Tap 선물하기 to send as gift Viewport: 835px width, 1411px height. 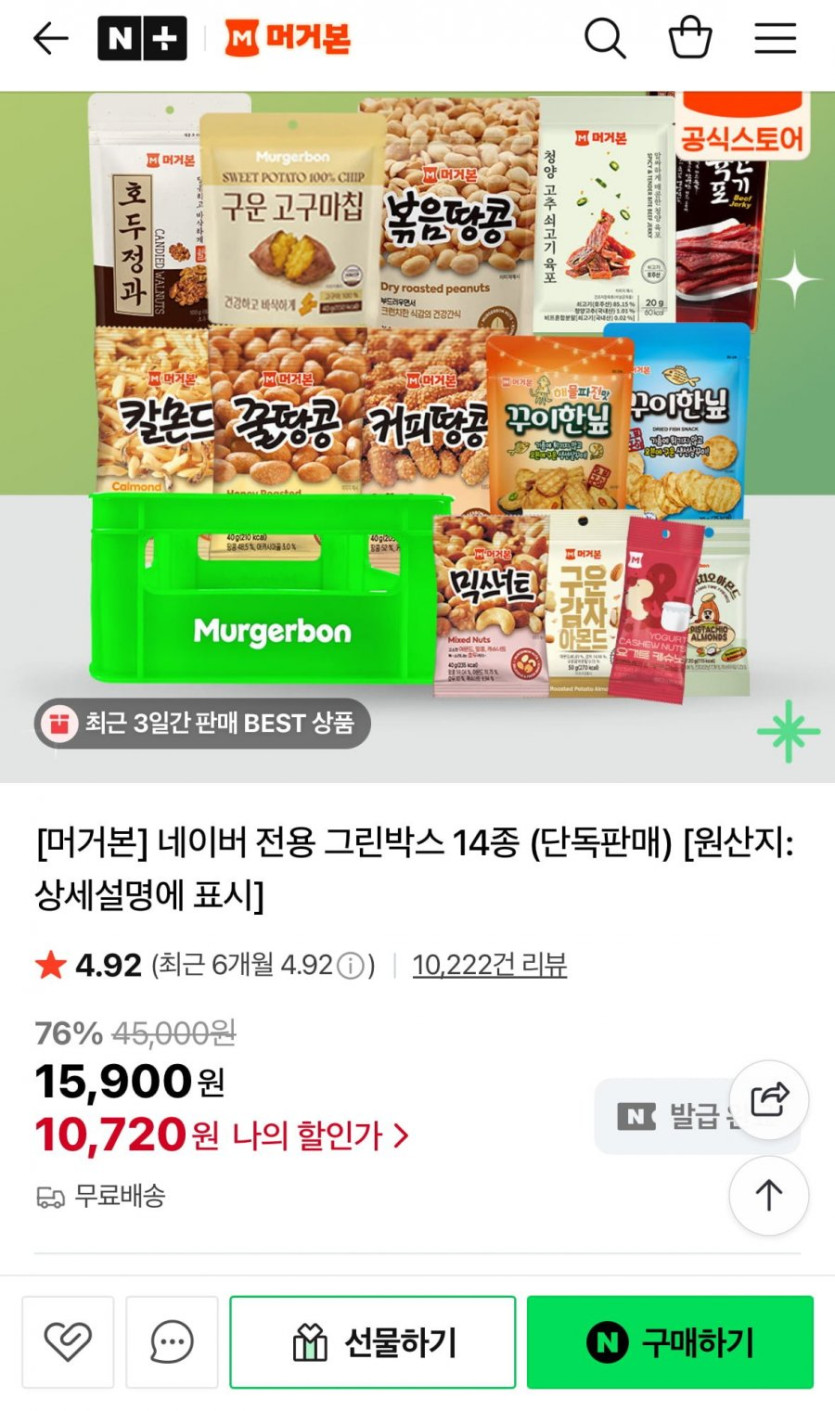(x=373, y=1342)
